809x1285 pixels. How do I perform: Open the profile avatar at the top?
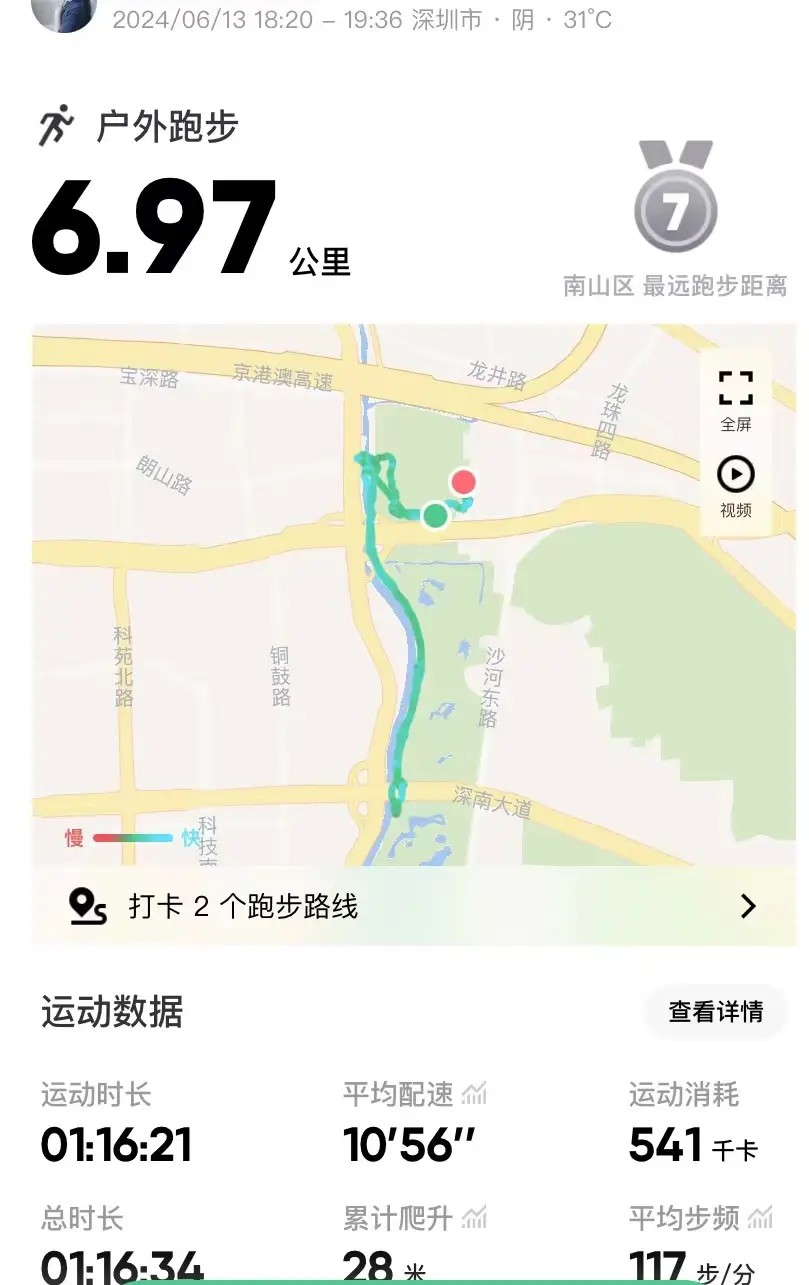(64, 12)
